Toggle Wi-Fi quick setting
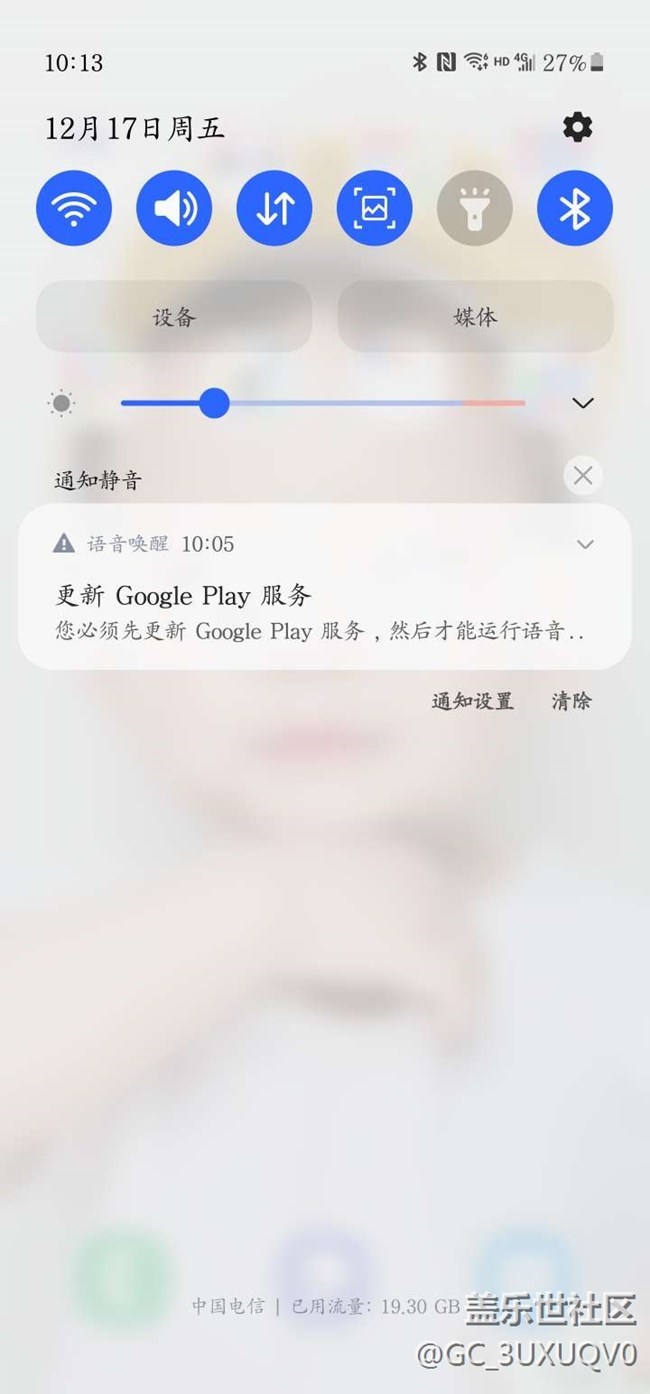Viewport: 650px width, 1394px height. point(74,208)
